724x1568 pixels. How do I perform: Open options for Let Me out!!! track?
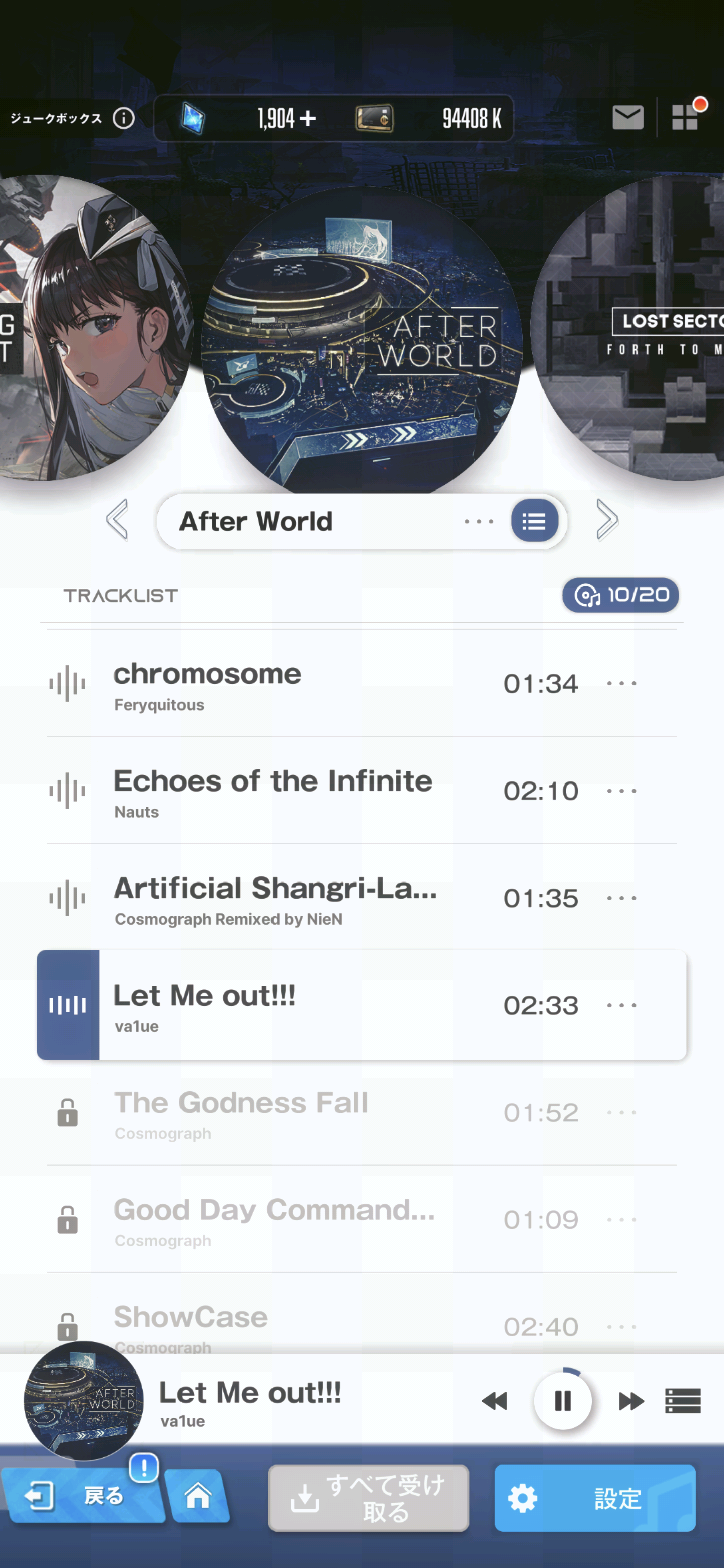pos(622,1005)
